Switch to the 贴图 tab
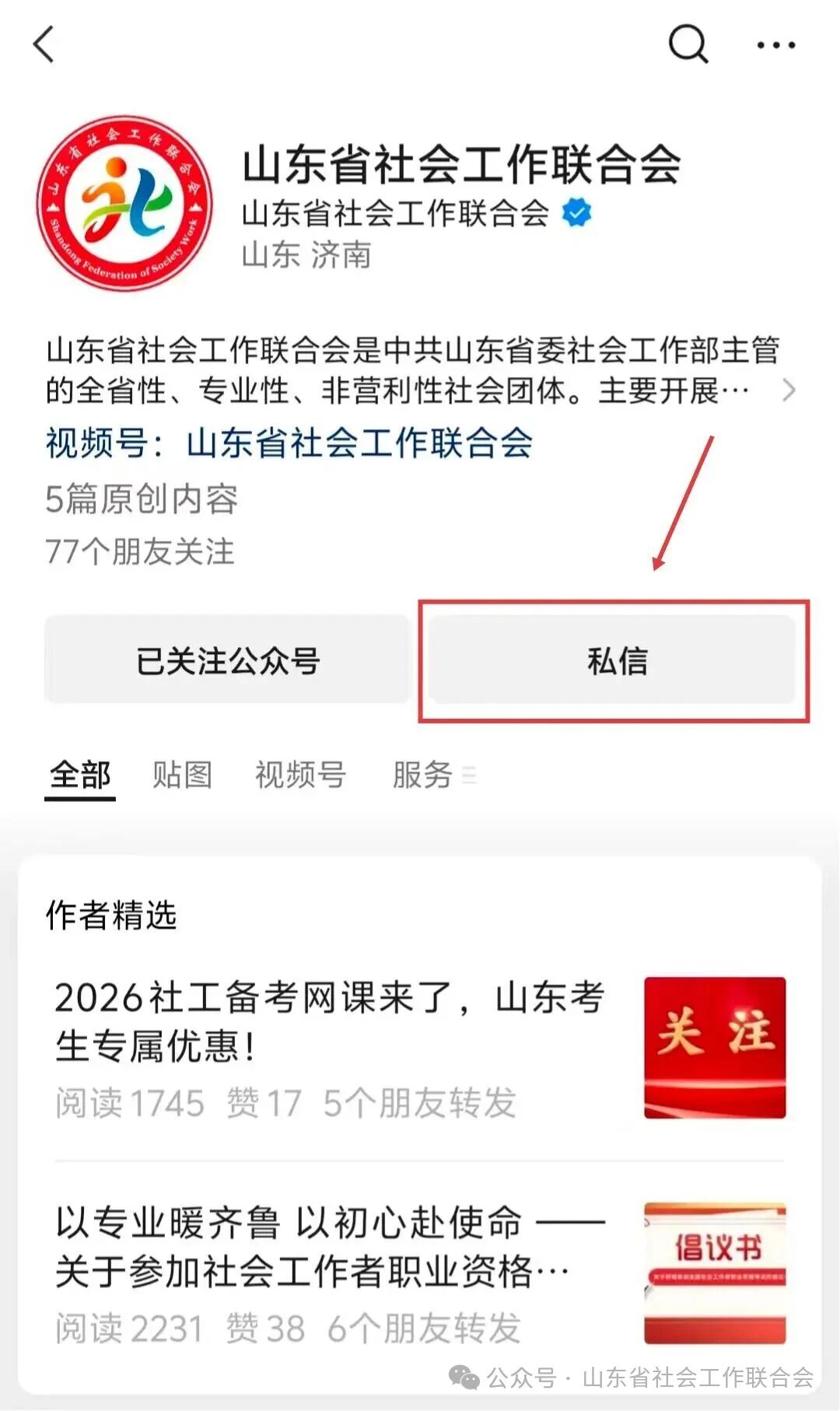The width and height of the screenshot is (840, 1411). [x=182, y=775]
